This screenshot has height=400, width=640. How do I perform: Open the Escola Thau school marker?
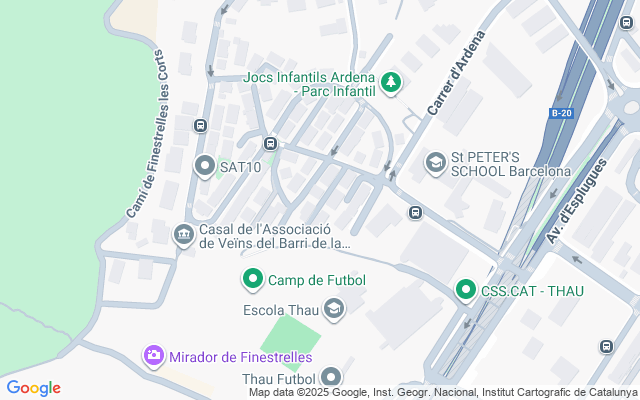[334, 309]
